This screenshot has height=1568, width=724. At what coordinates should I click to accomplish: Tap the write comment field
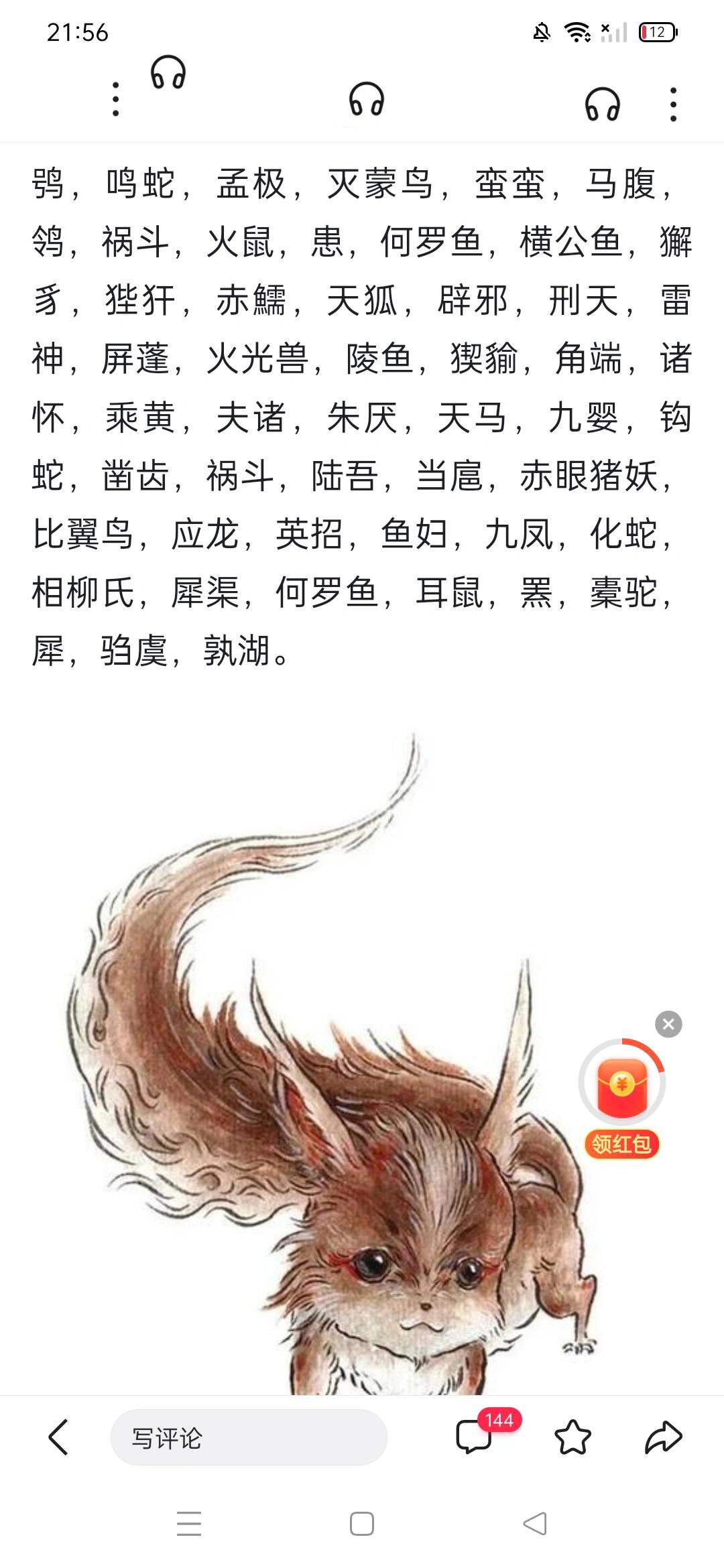pyautogui.click(x=248, y=1437)
